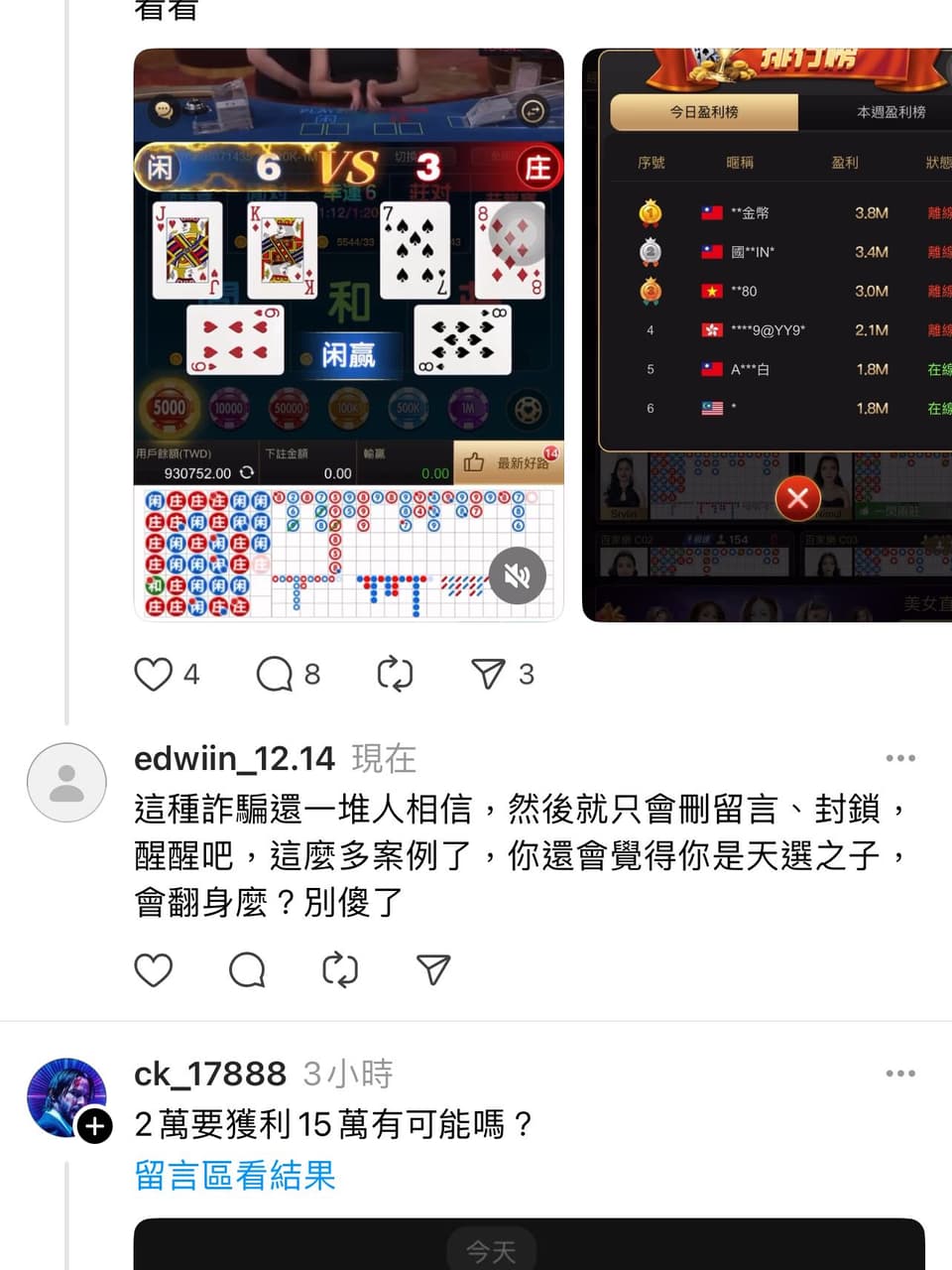Unmute the baccarat video
952x1270 pixels.
(518, 575)
